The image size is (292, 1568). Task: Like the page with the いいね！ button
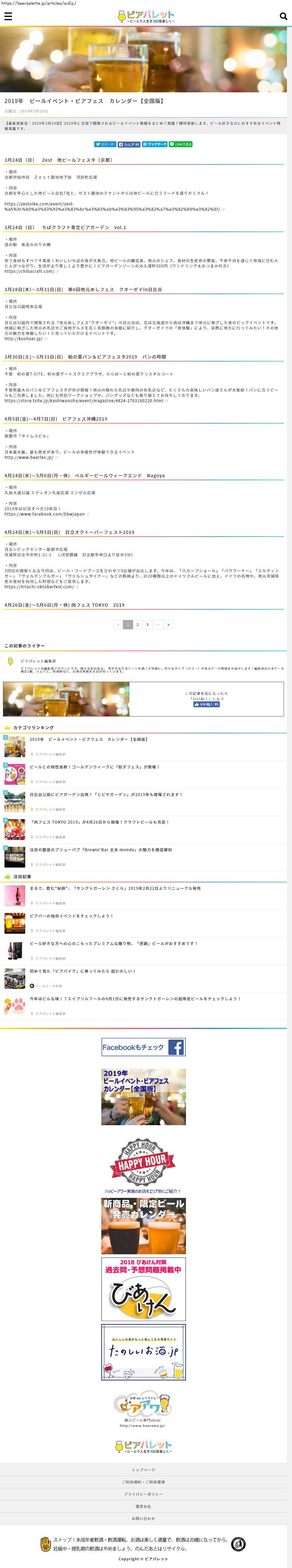click(x=206, y=704)
